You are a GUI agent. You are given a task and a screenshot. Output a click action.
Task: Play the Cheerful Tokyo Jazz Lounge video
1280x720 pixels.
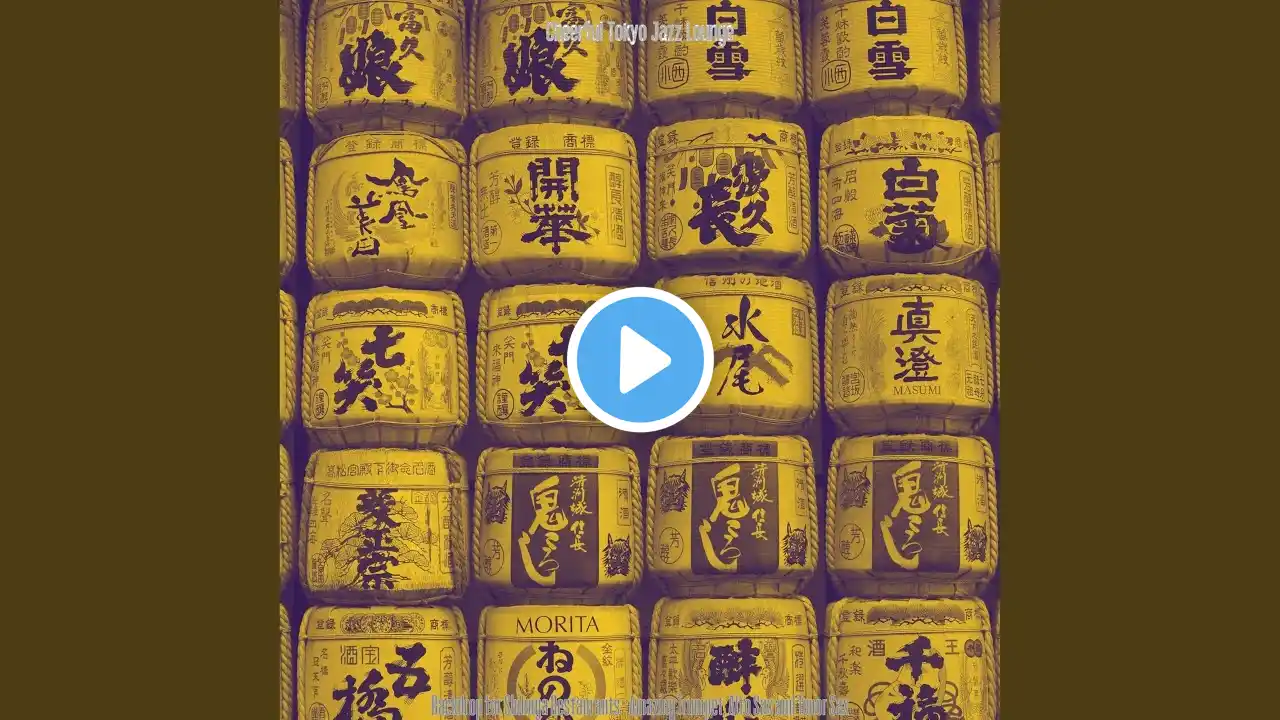click(640, 360)
